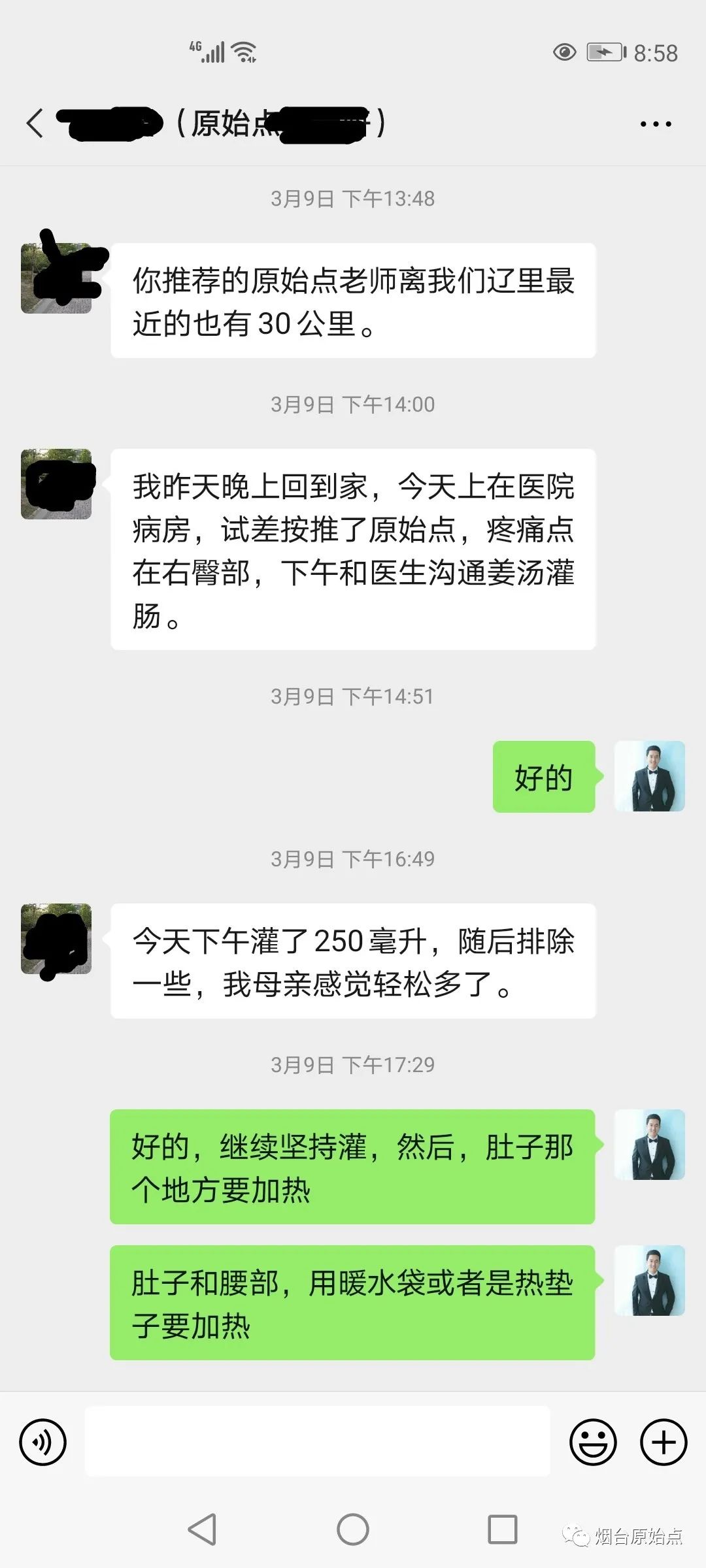Tap the green 好的 message bubble
The height and width of the screenshot is (1568, 706).
(544, 777)
